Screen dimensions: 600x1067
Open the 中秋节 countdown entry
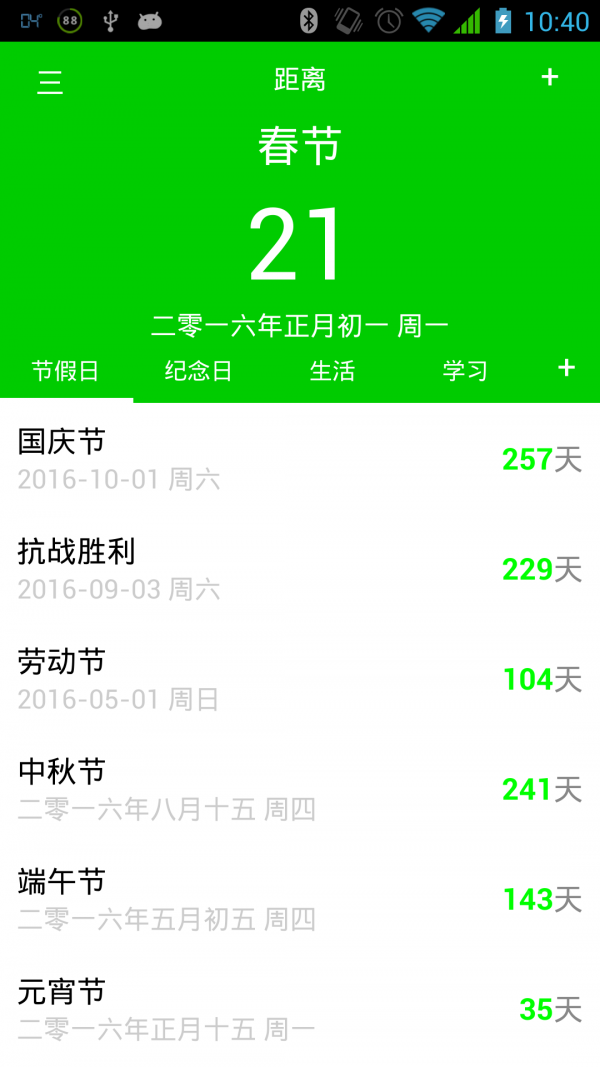pyautogui.click(x=300, y=790)
